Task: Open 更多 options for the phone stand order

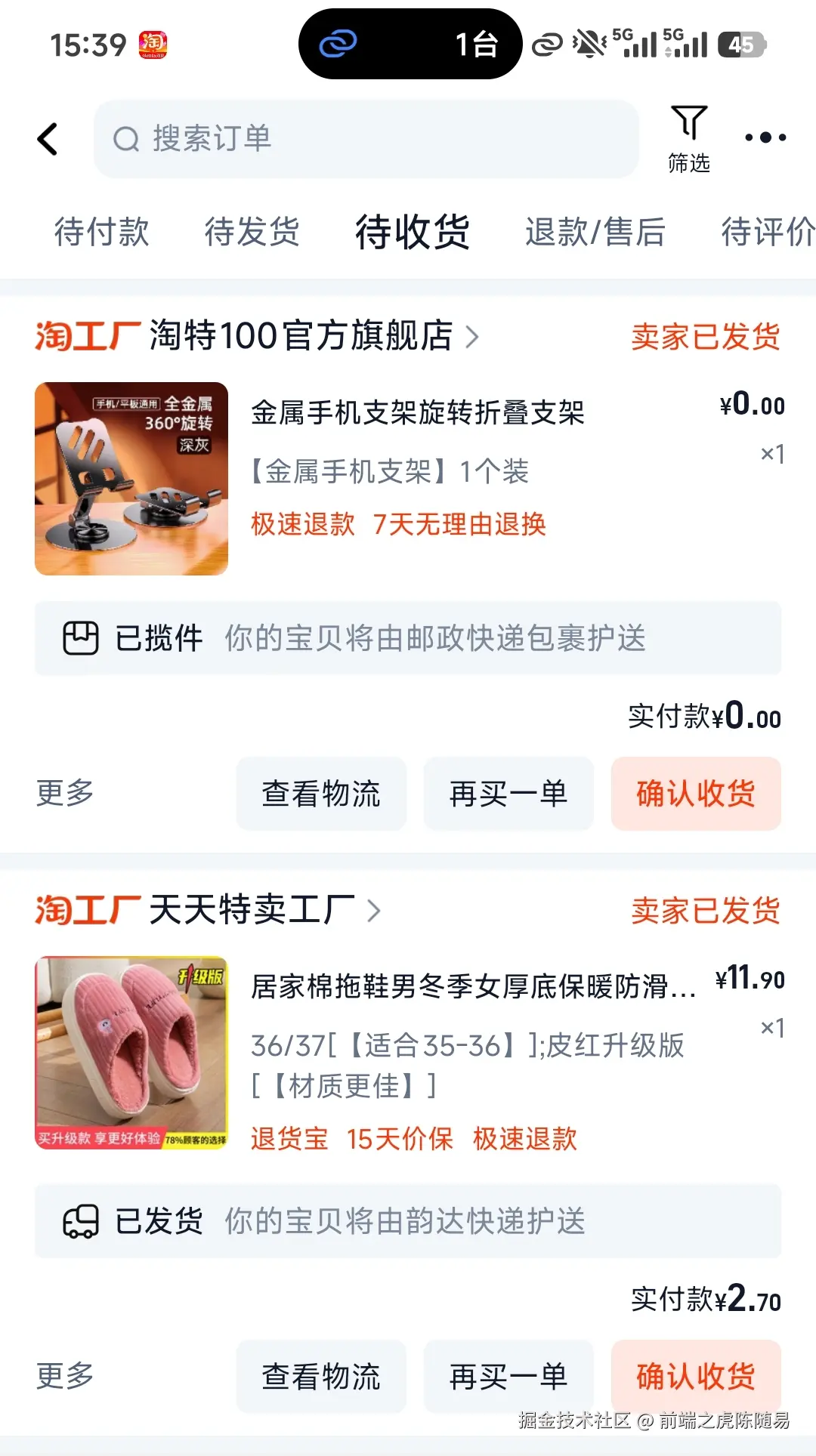Action: tap(63, 794)
